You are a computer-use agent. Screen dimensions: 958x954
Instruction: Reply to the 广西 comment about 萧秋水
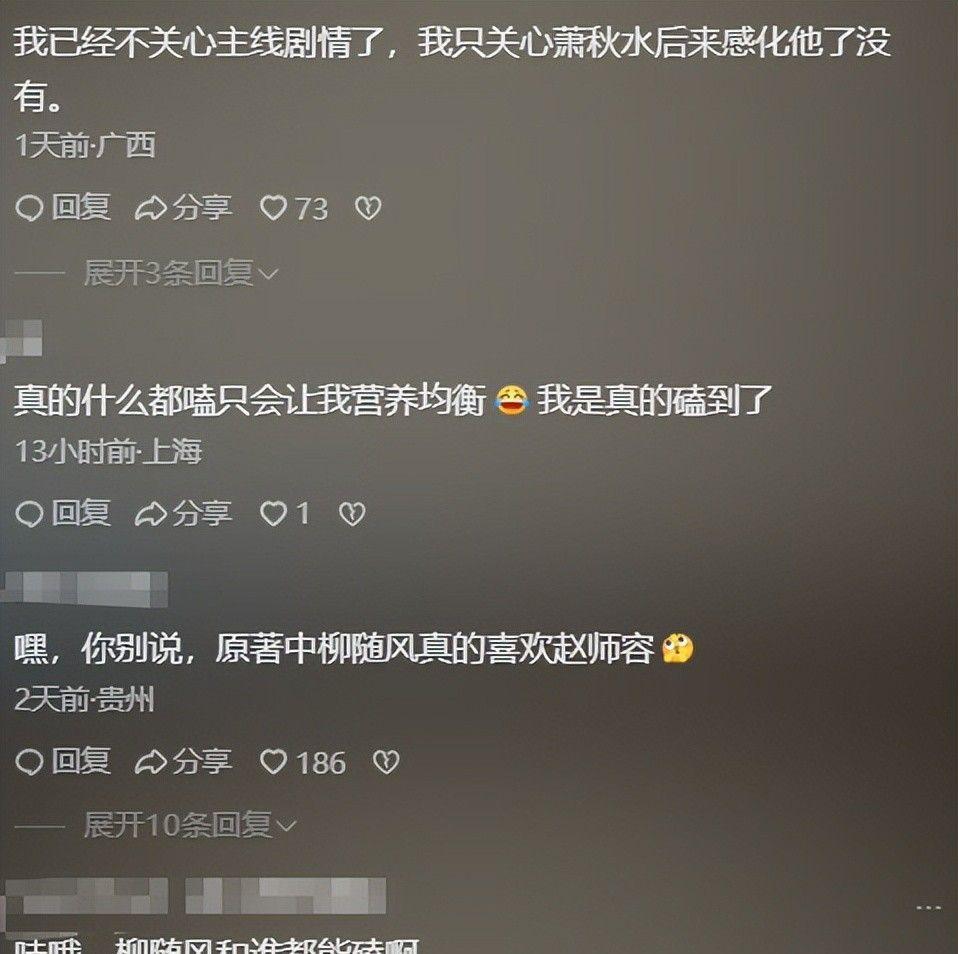pos(64,208)
